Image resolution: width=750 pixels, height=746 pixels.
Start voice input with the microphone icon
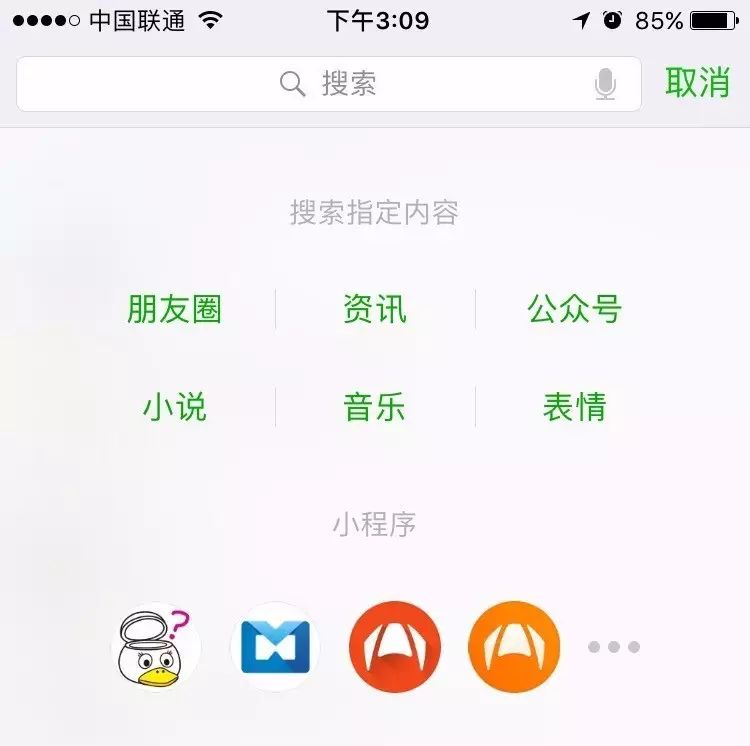[605, 84]
